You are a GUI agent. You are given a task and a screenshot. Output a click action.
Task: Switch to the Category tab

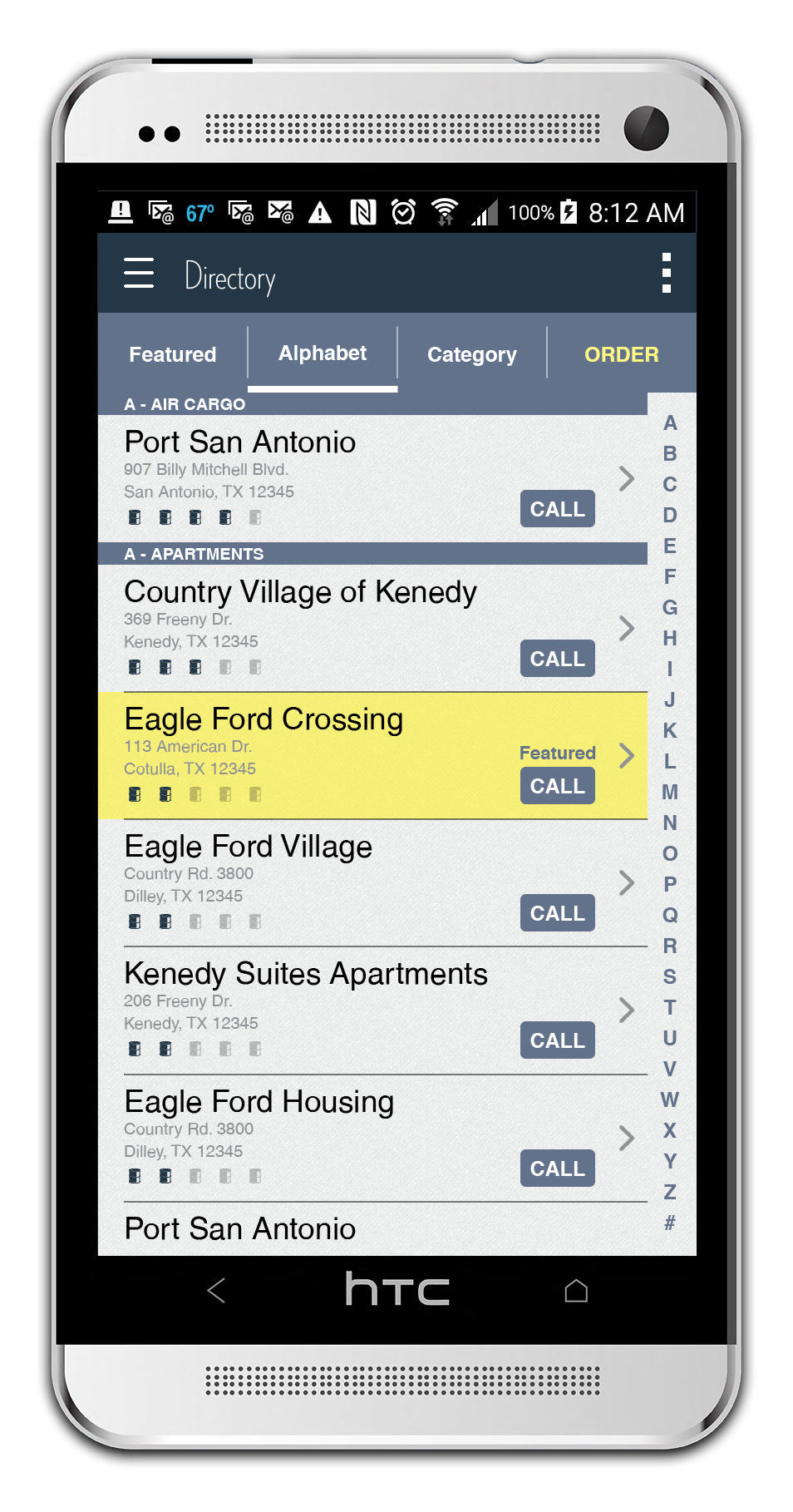click(471, 354)
